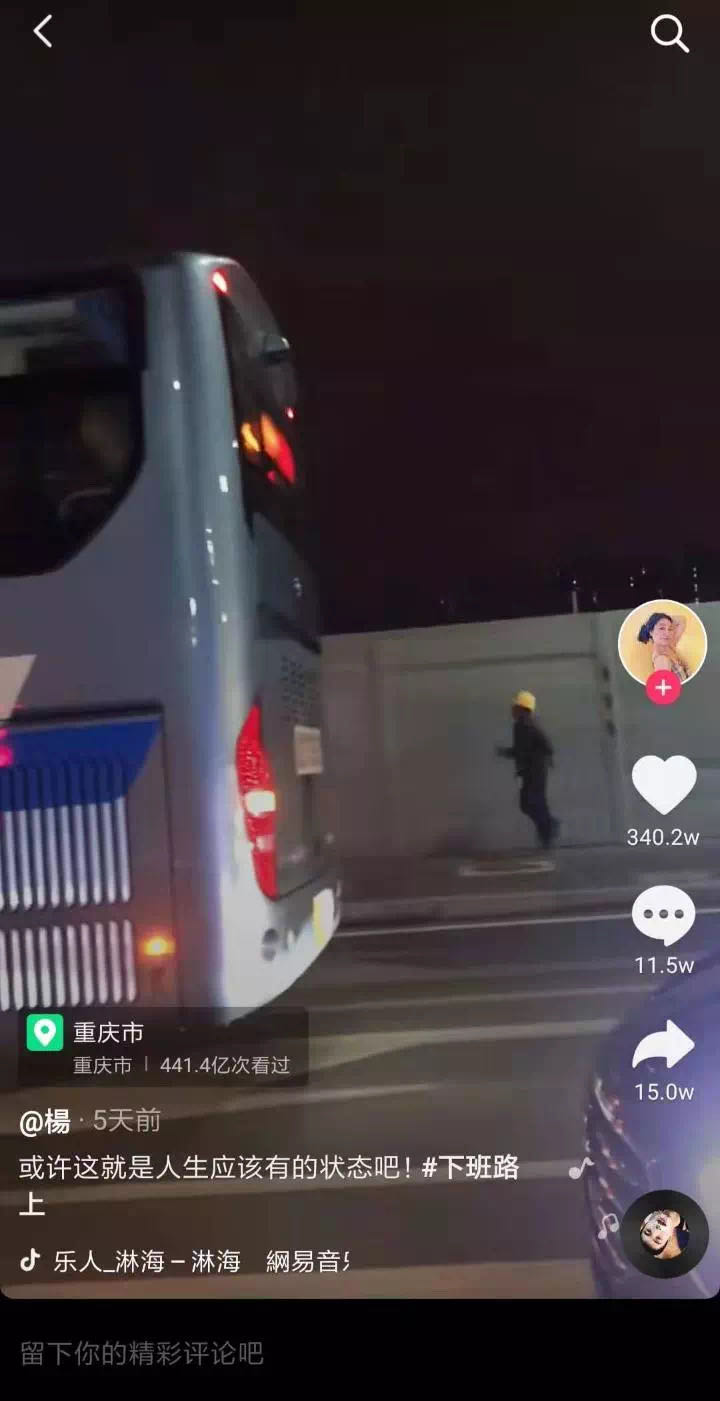The width and height of the screenshot is (720, 1401).
Task: Tap the 留下你的精彩评论吧 comment field
Action: pyautogui.click(x=142, y=1353)
